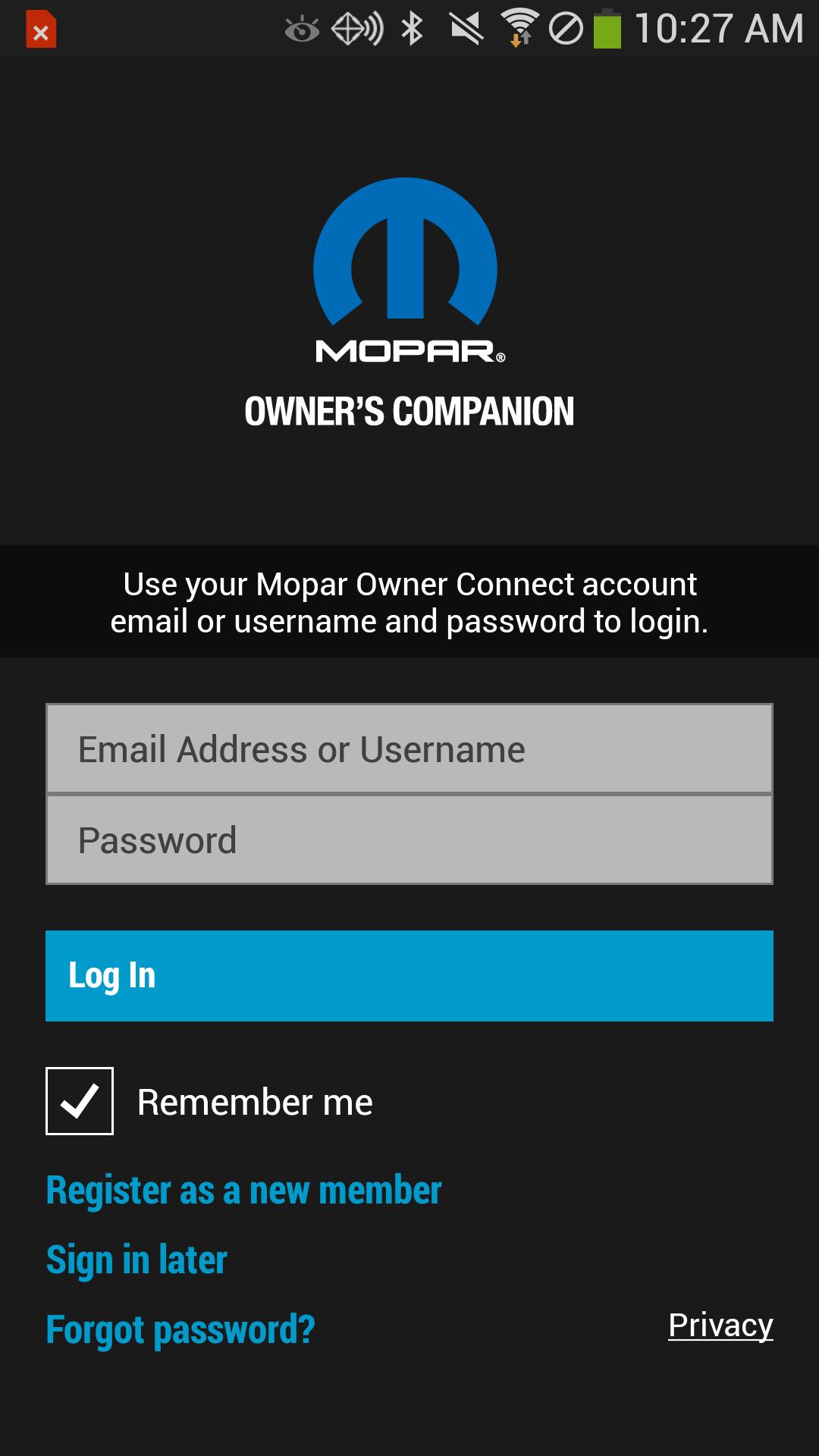Choose Sign in later
Image resolution: width=819 pixels, height=1456 pixels.
136,1260
